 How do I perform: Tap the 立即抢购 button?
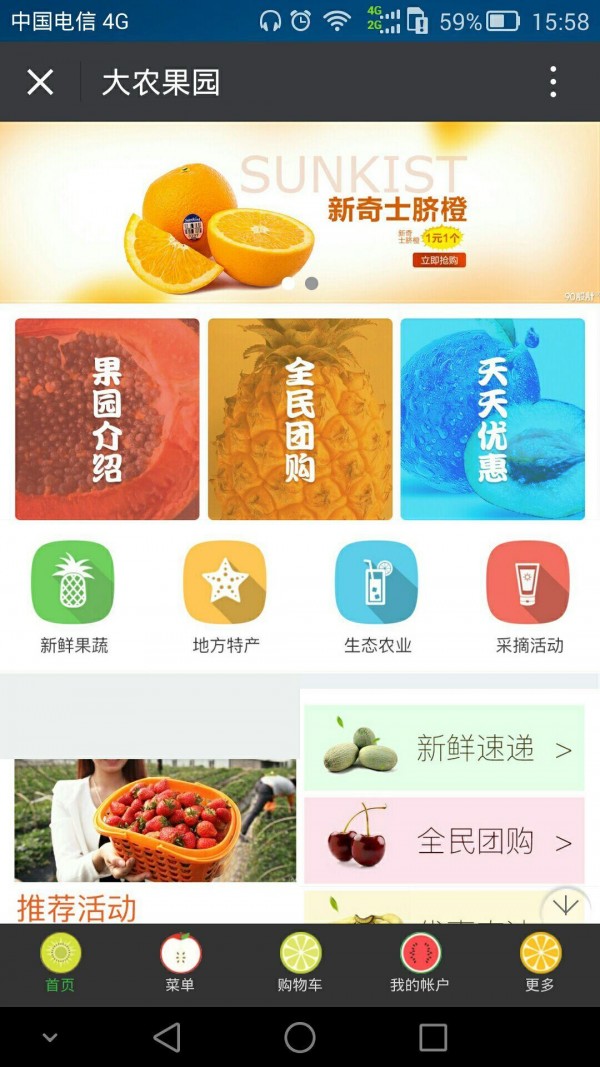[x=439, y=260]
